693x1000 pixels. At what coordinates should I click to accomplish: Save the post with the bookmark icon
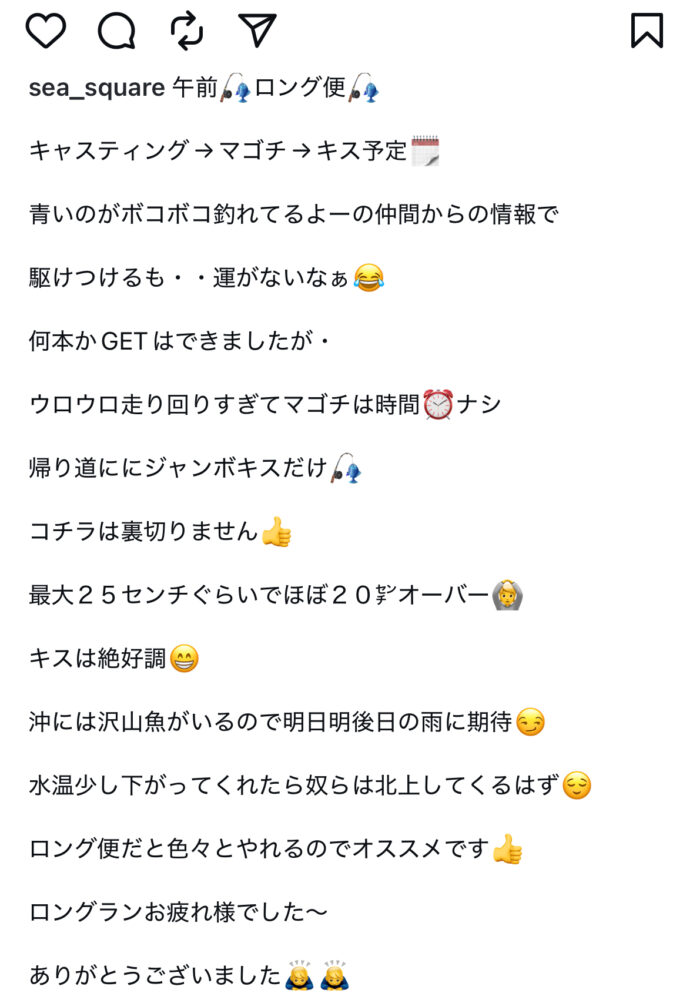point(647,30)
